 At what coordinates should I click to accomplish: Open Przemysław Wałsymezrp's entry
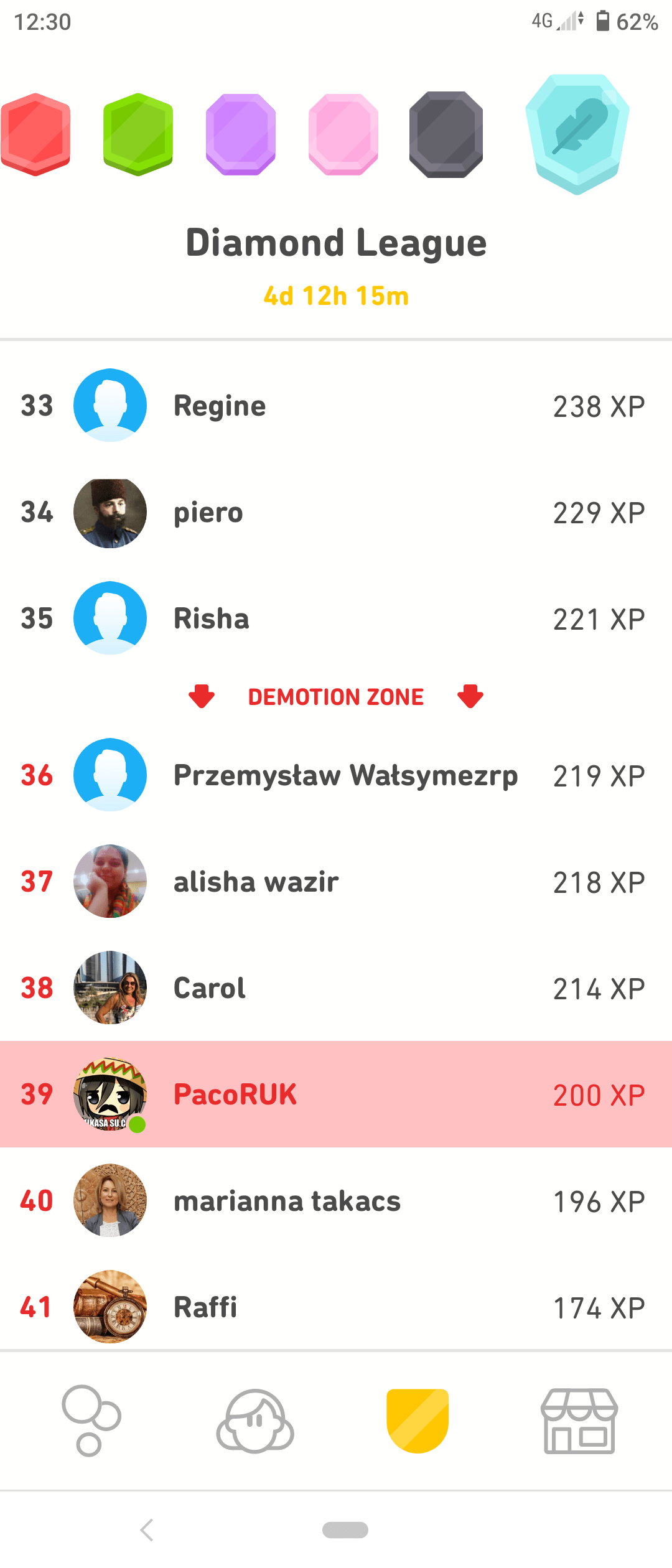tap(336, 776)
